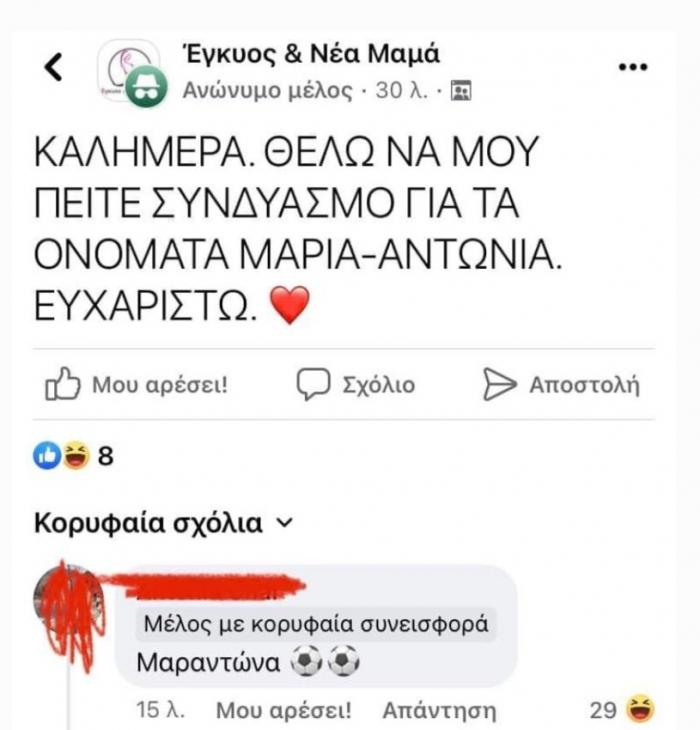
Task: Open the post's three-dot overflow menu
Action: tap(633, 68)
